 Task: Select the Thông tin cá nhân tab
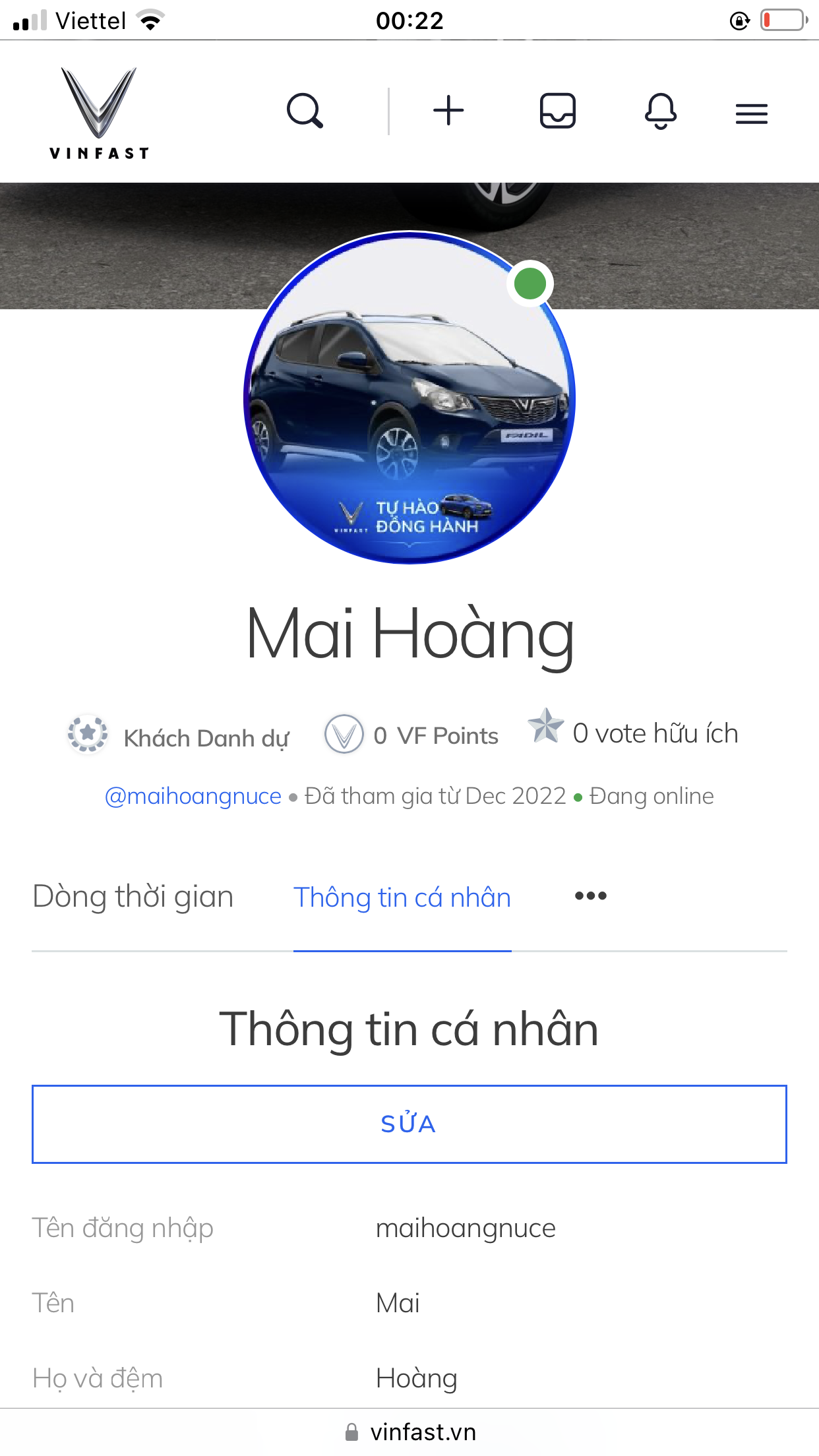pos(402,898)
